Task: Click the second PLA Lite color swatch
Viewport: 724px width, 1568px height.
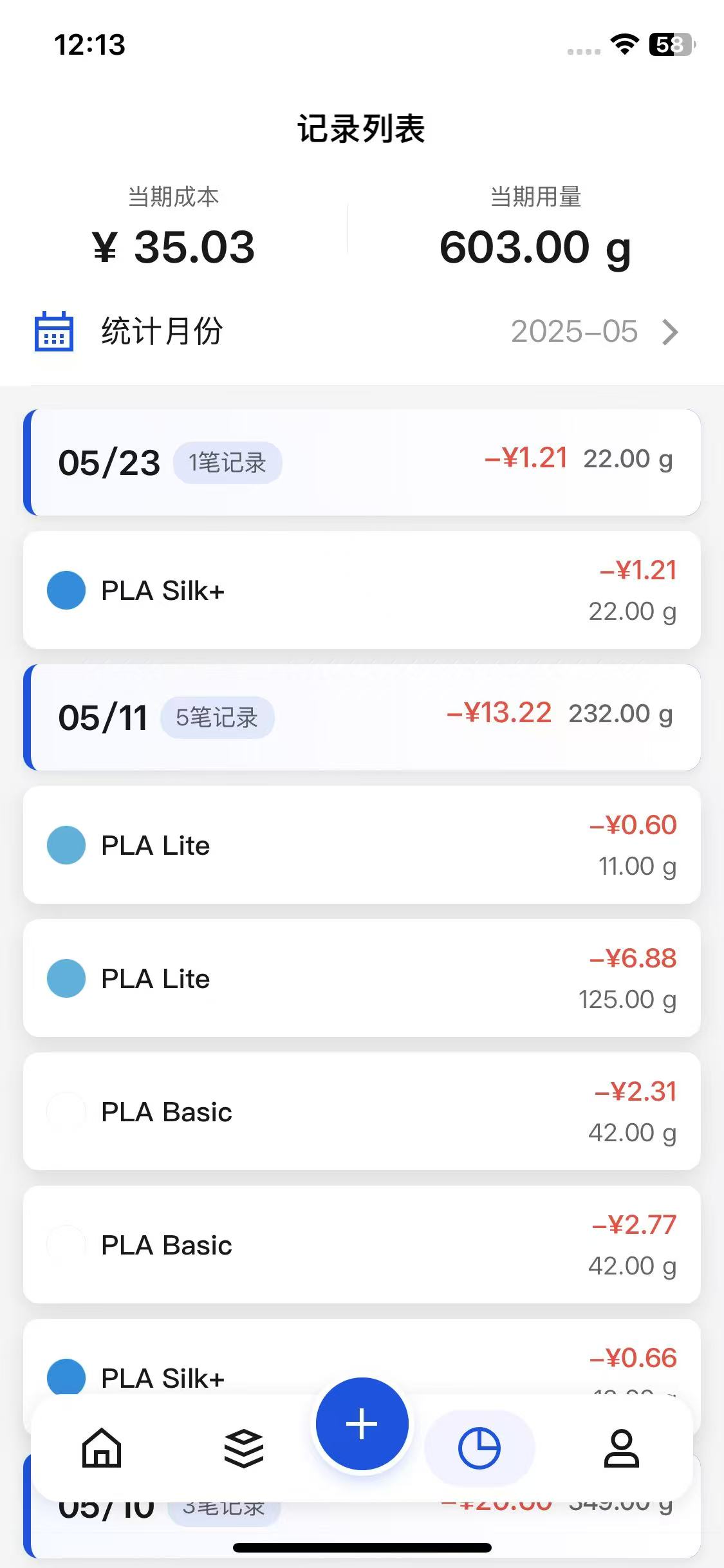Action: [65, 978]
